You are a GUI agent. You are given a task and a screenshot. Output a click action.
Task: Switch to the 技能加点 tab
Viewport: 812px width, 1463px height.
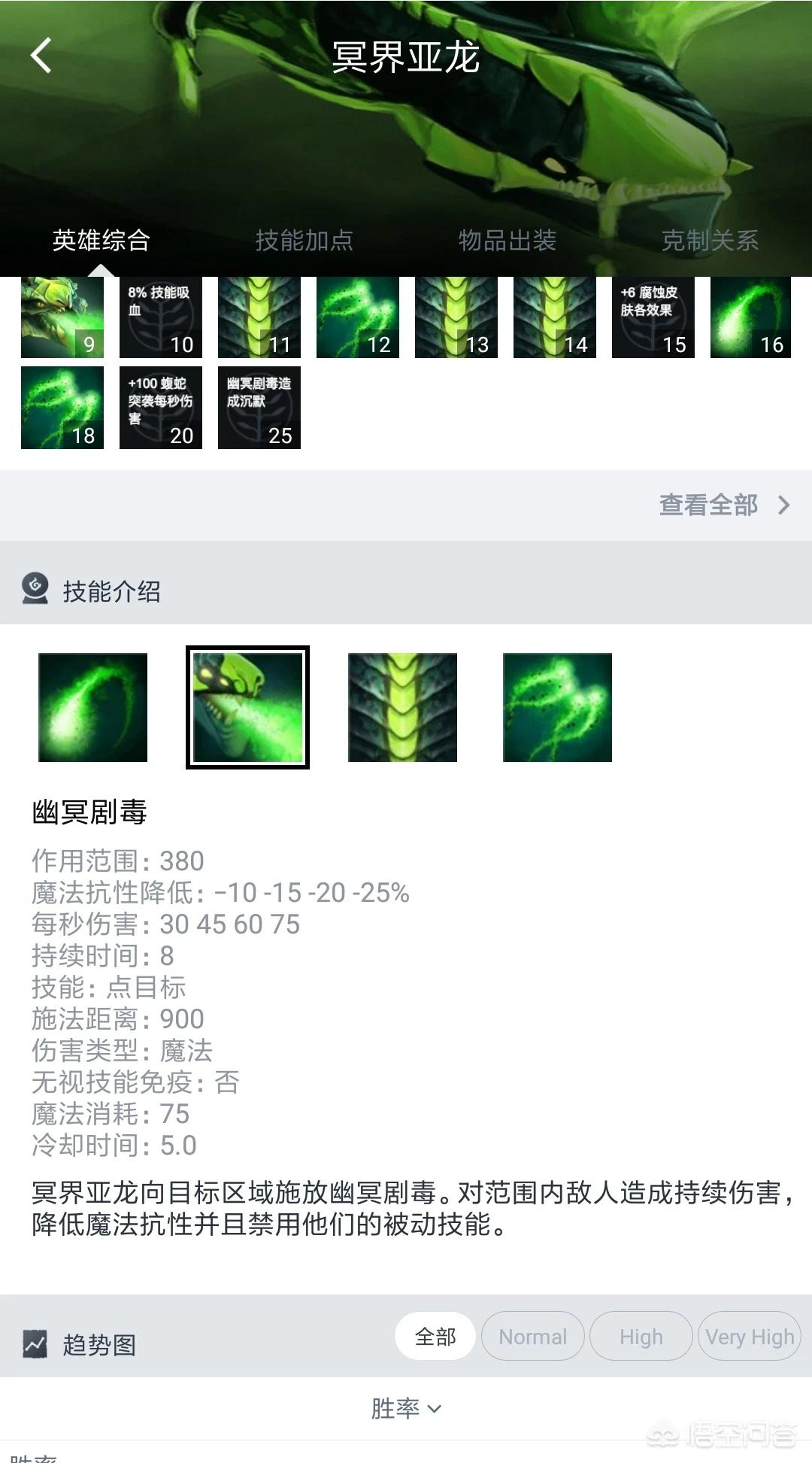304,241
